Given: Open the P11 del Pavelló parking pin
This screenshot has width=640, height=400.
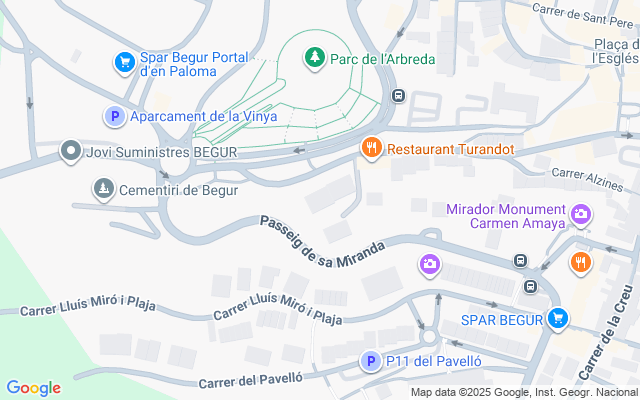Looking at the screenshot, I should point(369,361).
